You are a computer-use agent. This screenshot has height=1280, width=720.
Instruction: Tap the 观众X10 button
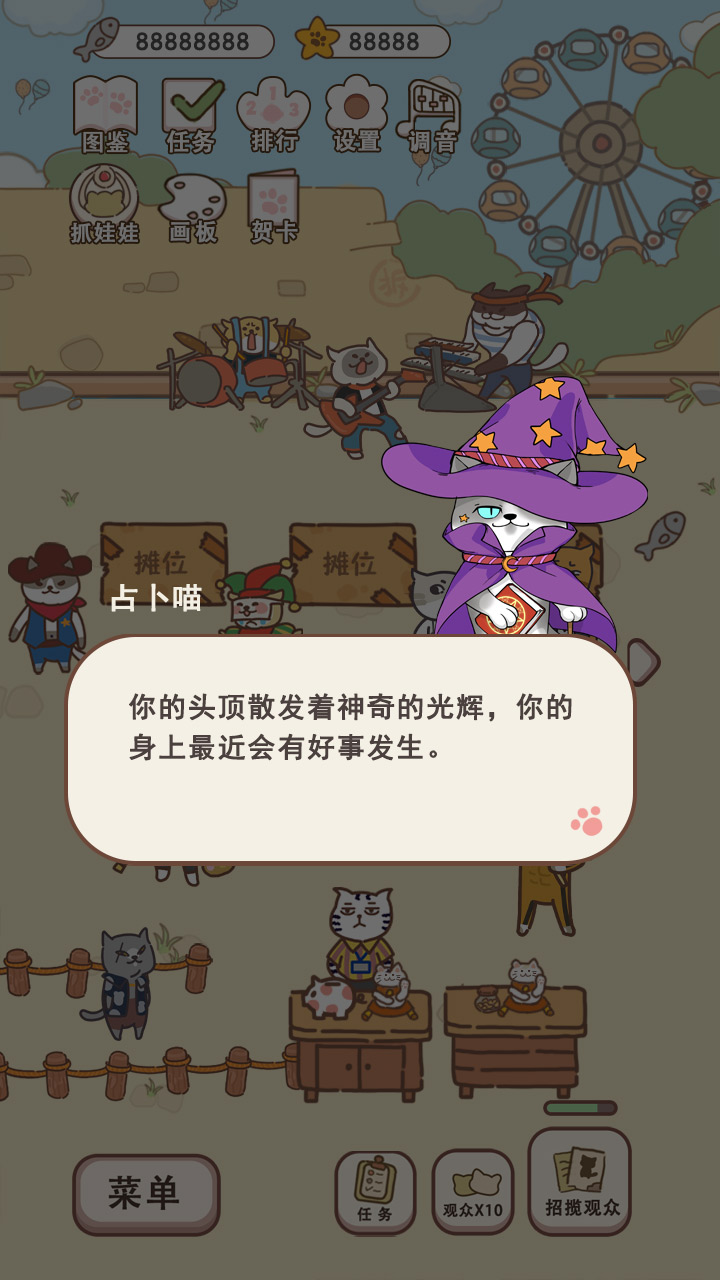tap(473, 1192)
